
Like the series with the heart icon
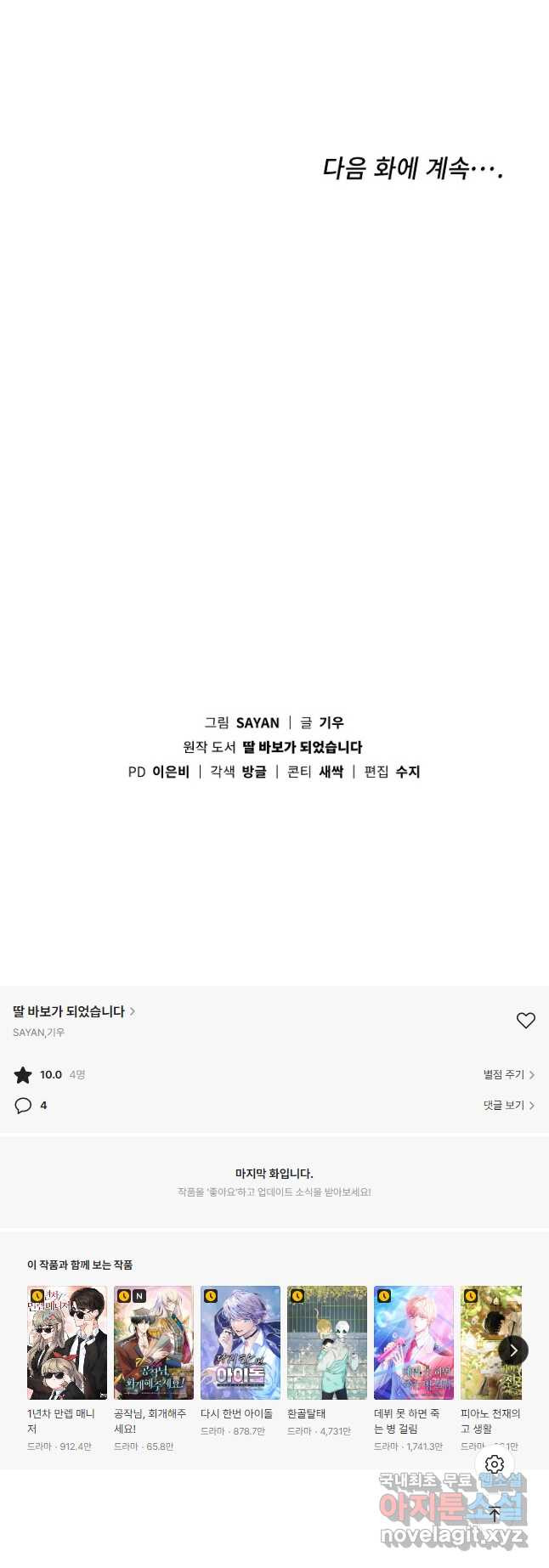(525, 1020)
